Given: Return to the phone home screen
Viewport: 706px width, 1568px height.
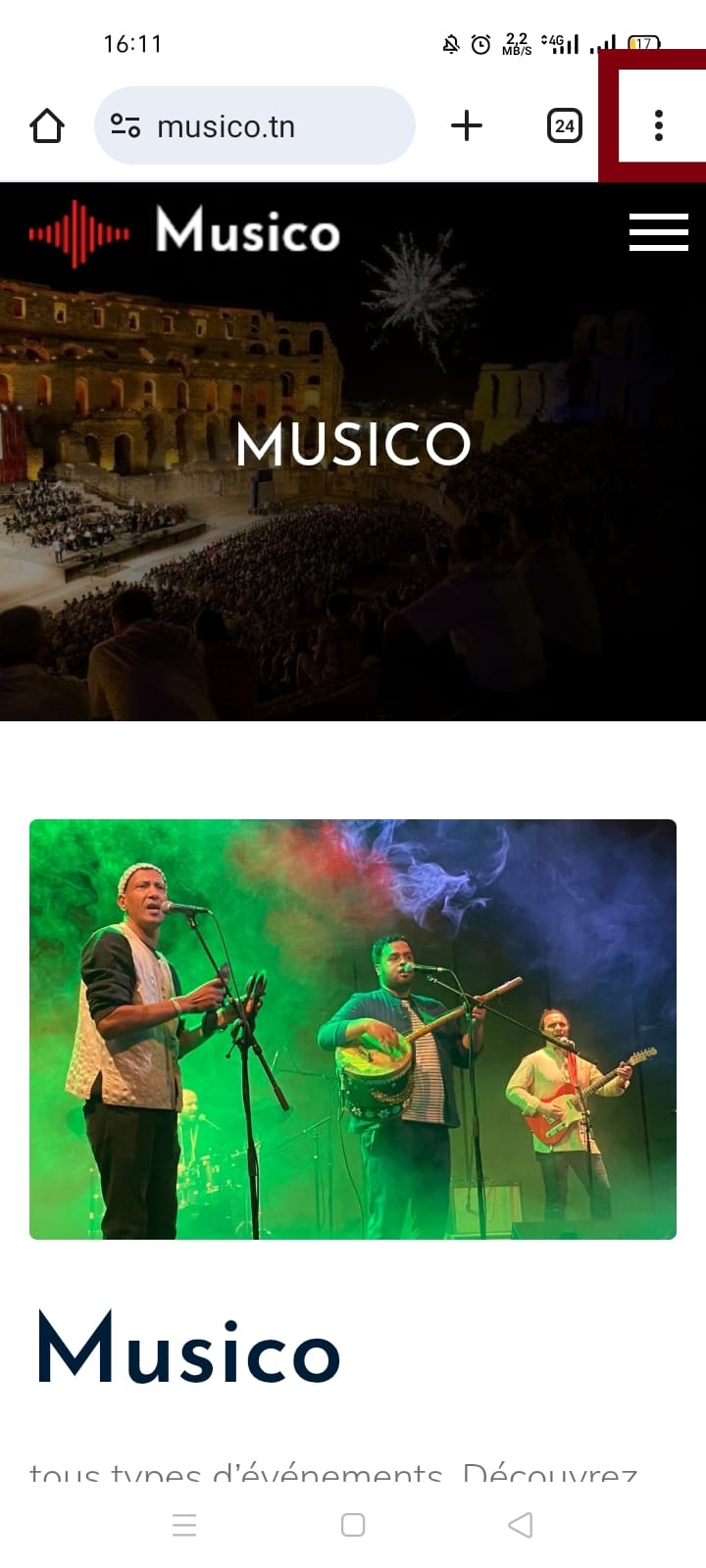Looking at the screenshot, I should (353, 1525).
